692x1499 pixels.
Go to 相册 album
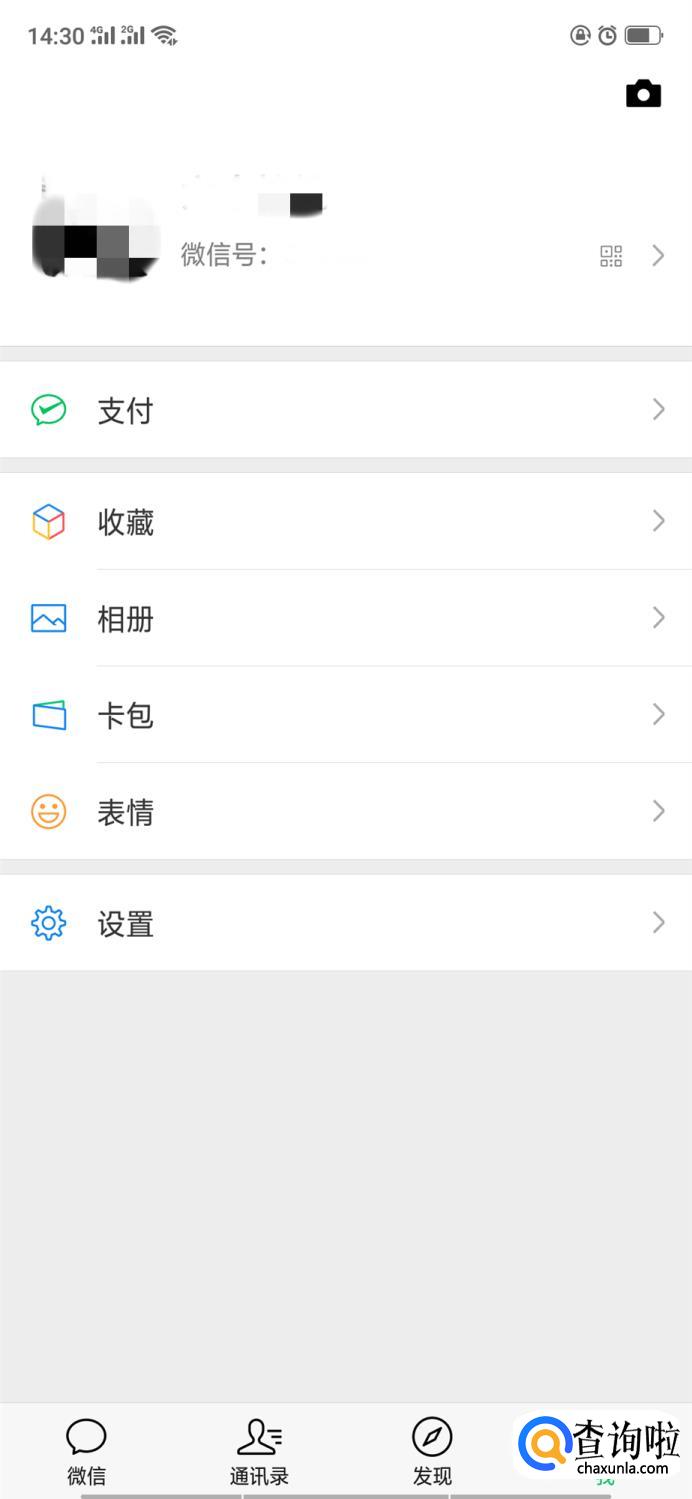point(346,619)
